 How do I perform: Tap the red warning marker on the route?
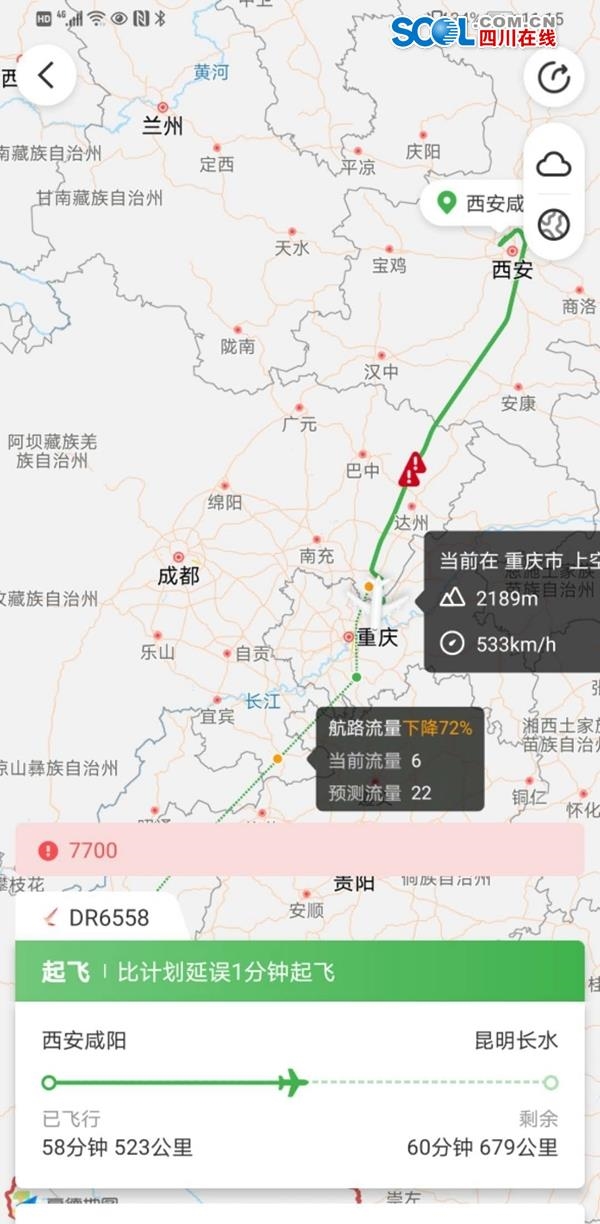[413, 469]
